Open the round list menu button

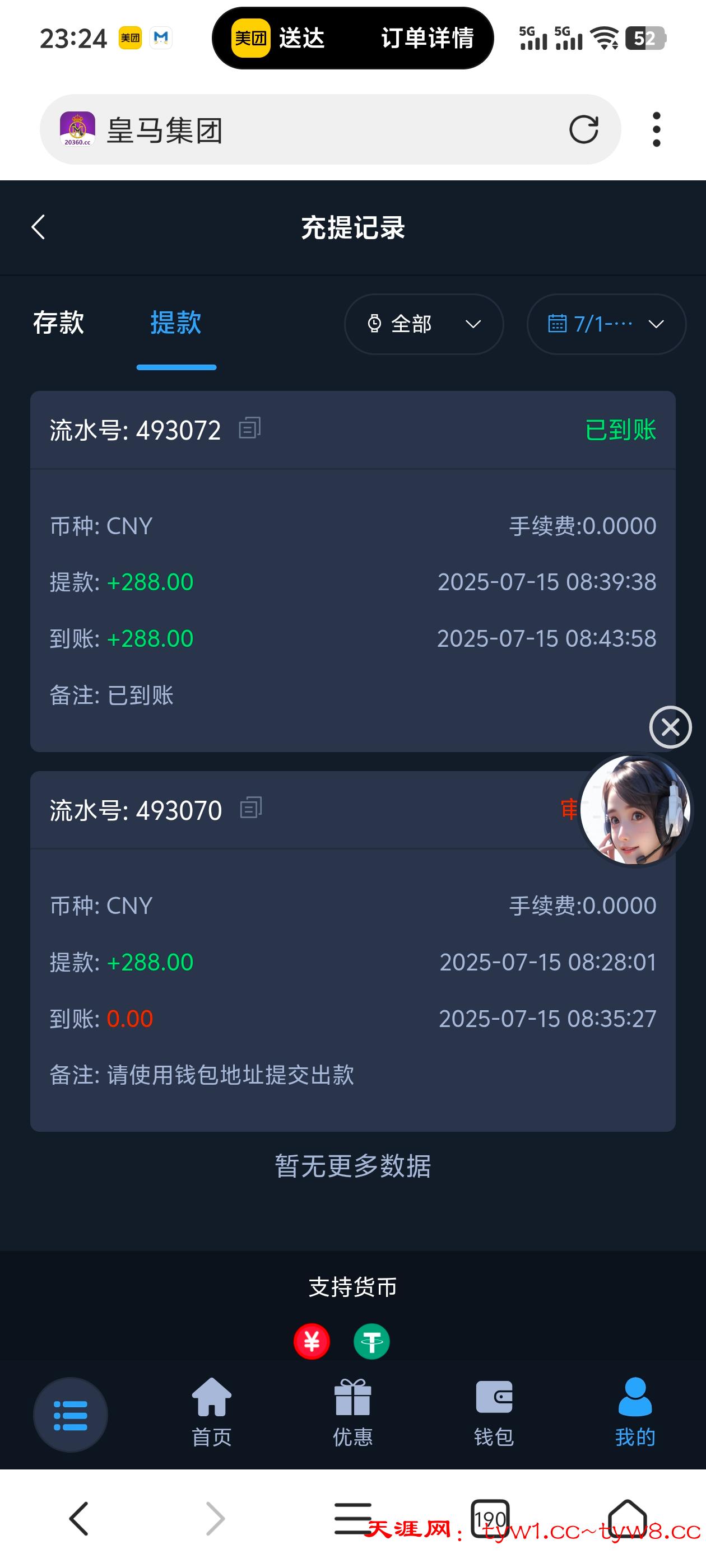coord(71,1414)
